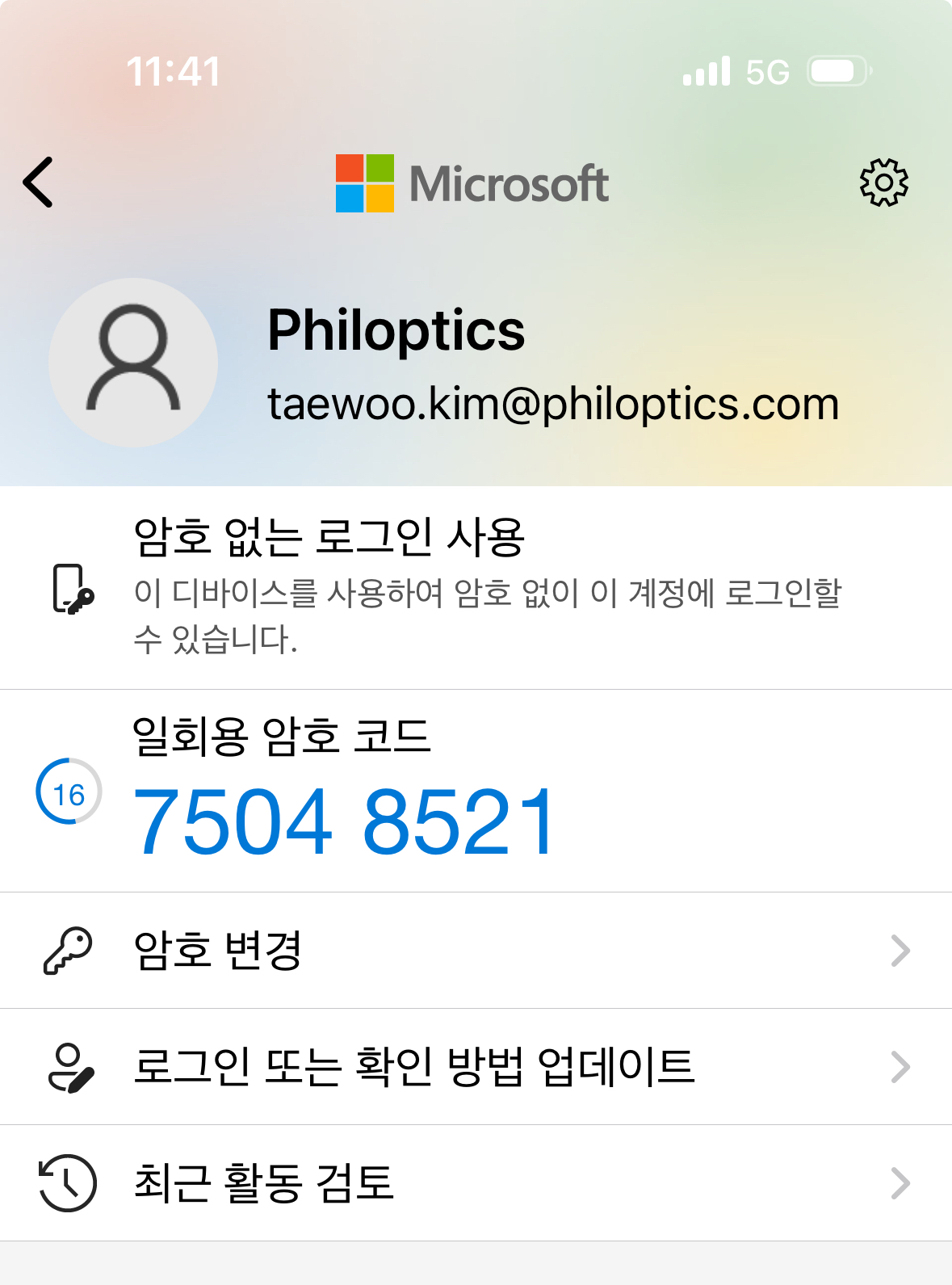Open 로그인 또는 확인 방법 업데이트

pos(476,1067)
